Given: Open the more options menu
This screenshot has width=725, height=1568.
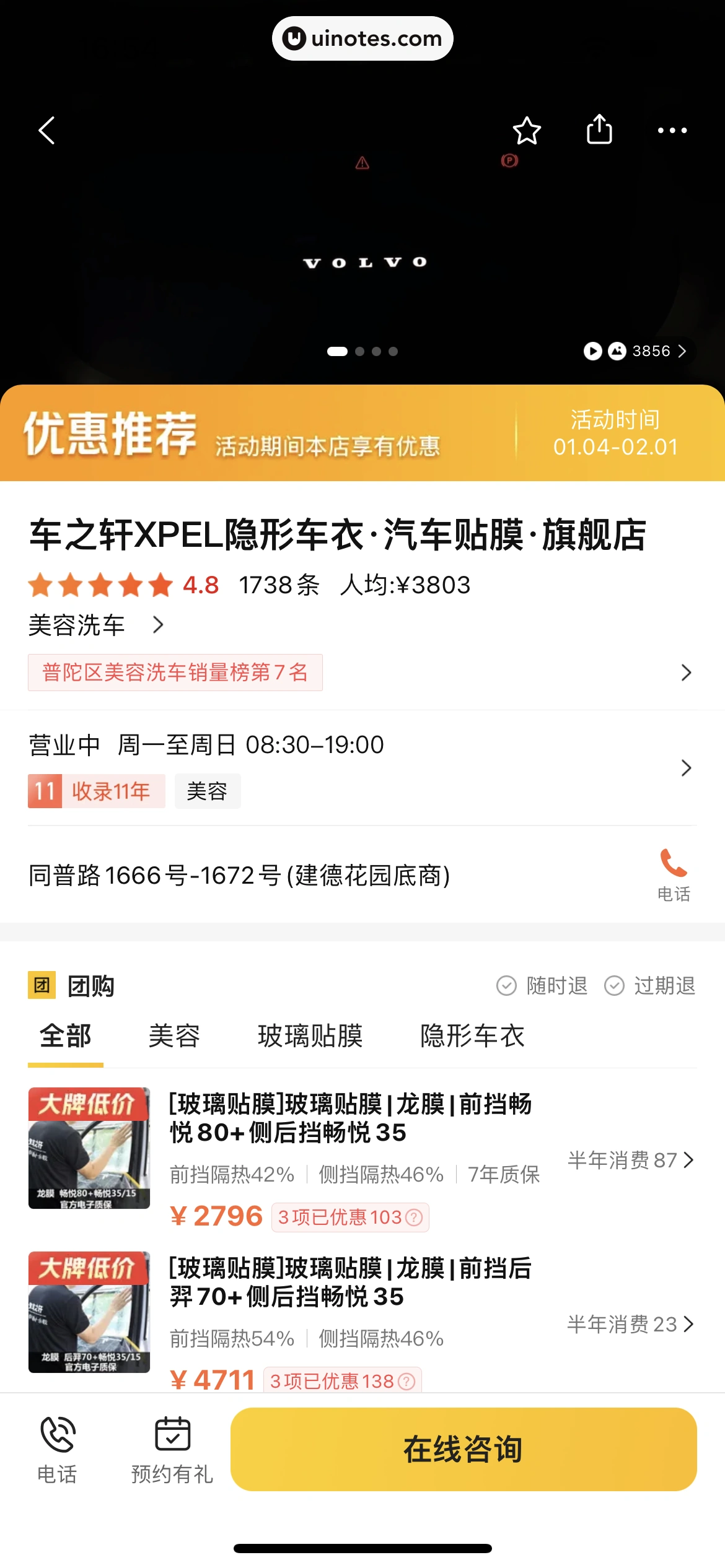Looking at the screenshot, I should coord(672,130).
